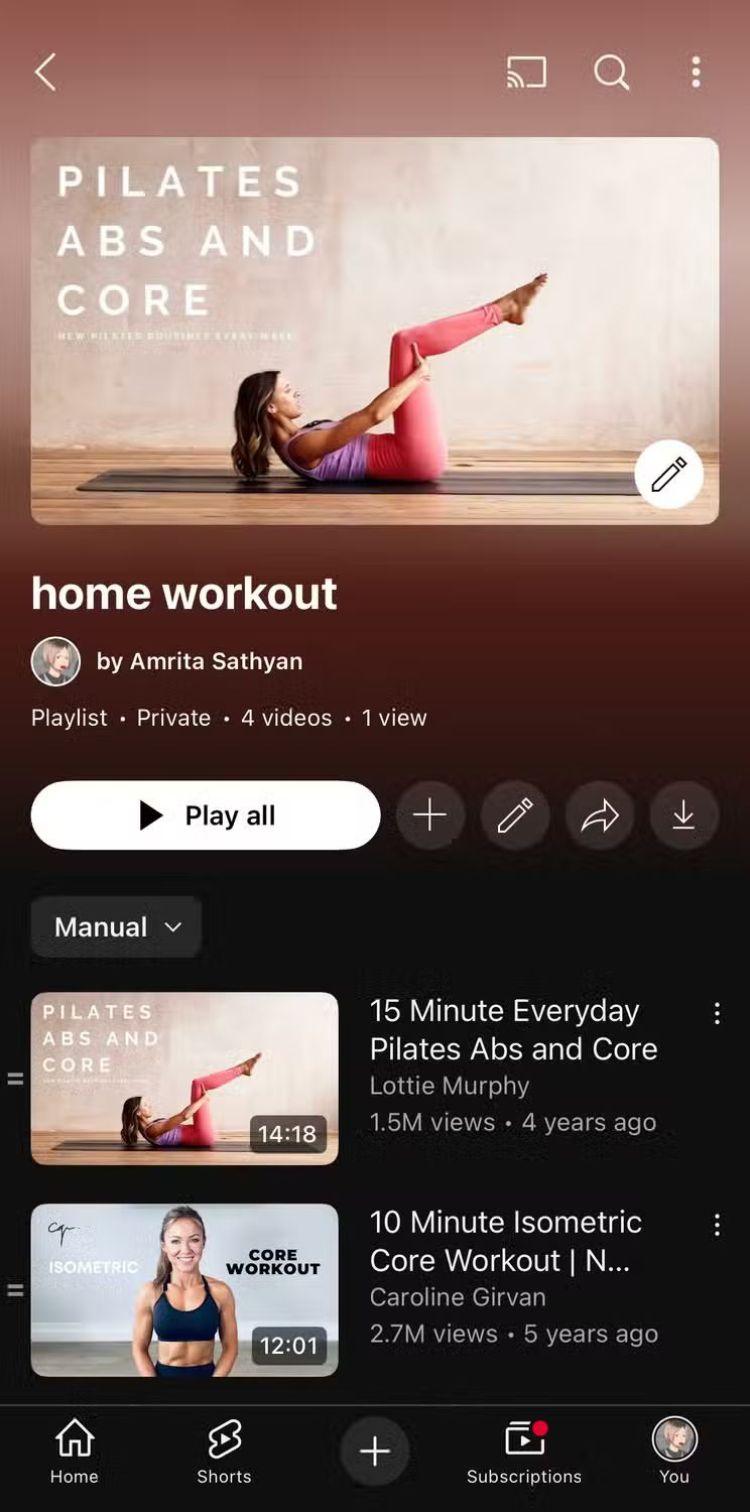
Task: Open options for the Pilates Abs and Core video
Action: click(x=717, y=1014)
